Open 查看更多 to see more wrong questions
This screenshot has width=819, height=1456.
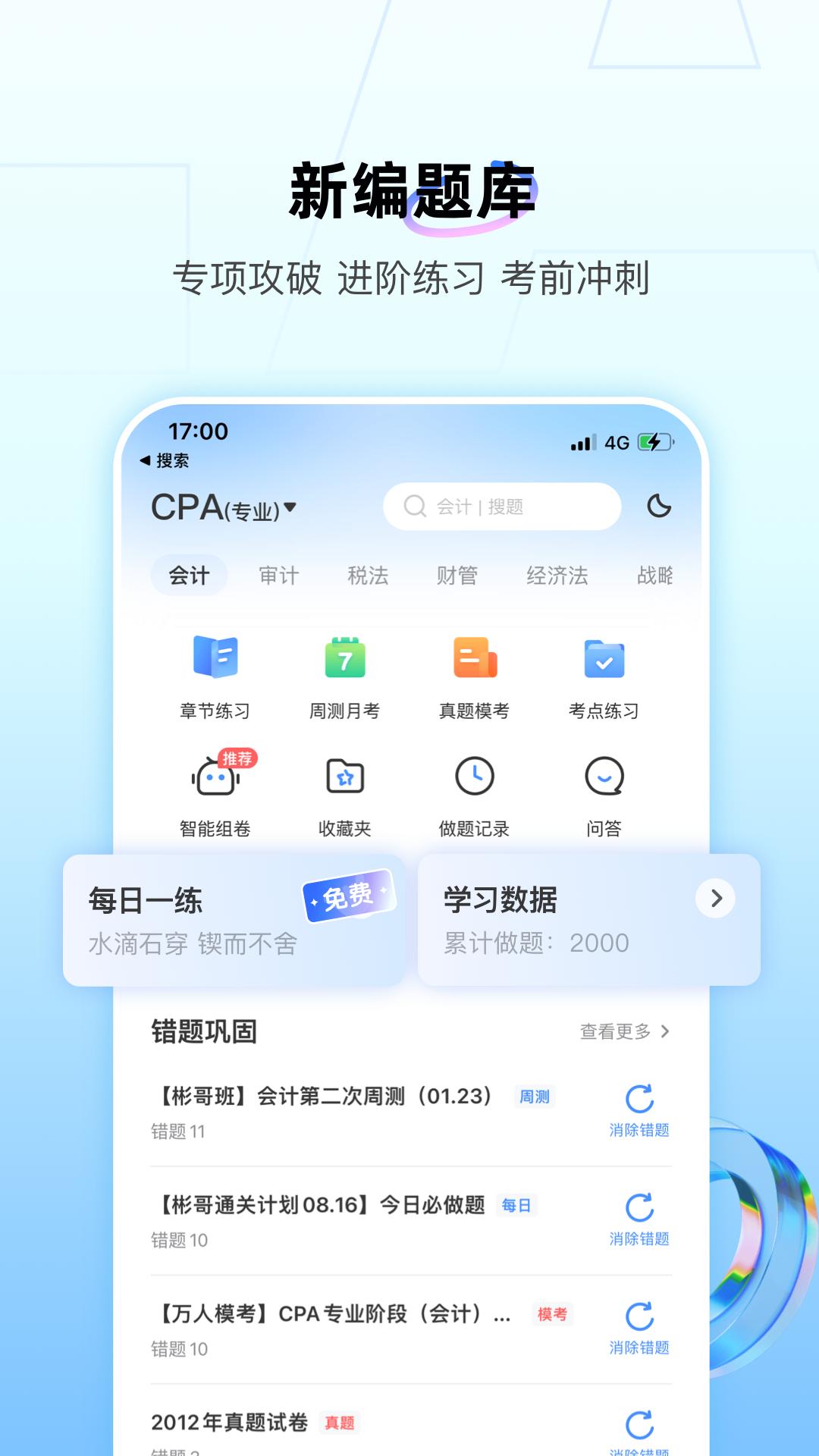(616, 1031)
